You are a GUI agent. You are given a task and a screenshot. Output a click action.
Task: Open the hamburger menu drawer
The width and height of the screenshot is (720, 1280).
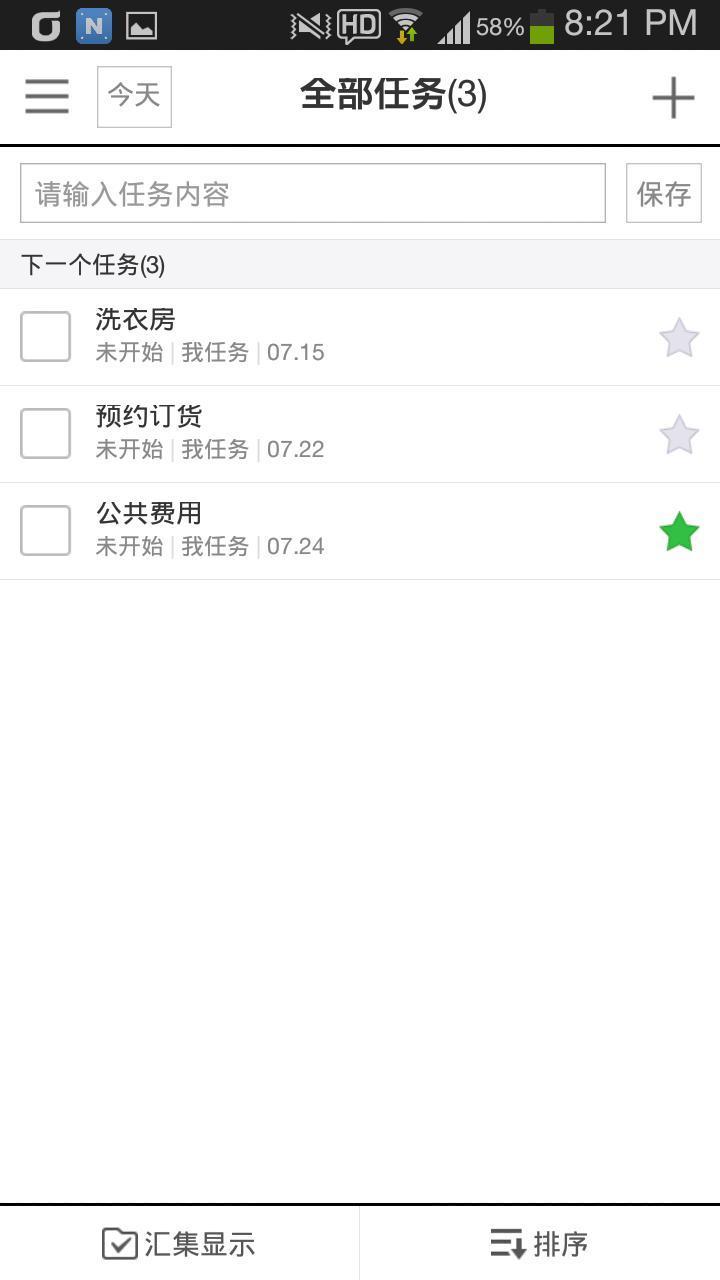click(x=47, y=97)
